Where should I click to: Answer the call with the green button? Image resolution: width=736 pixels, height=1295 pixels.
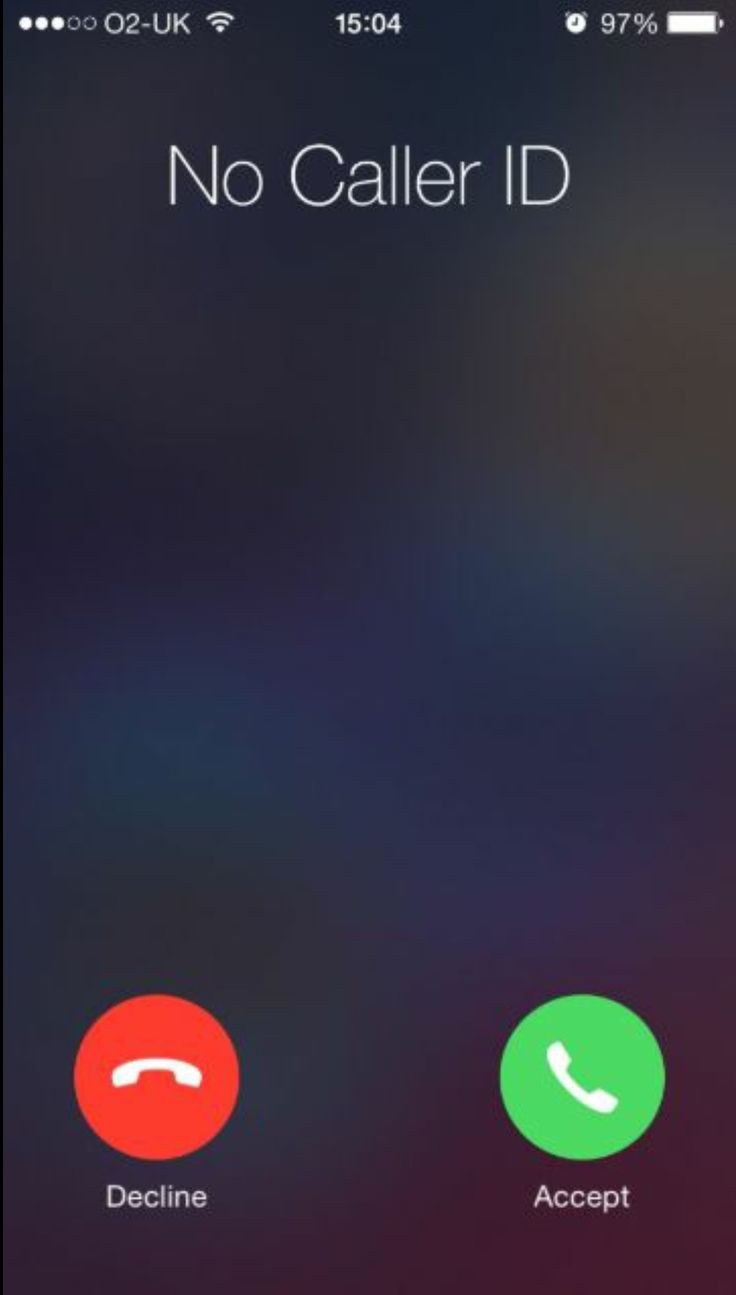click(x=583, y=1075)
